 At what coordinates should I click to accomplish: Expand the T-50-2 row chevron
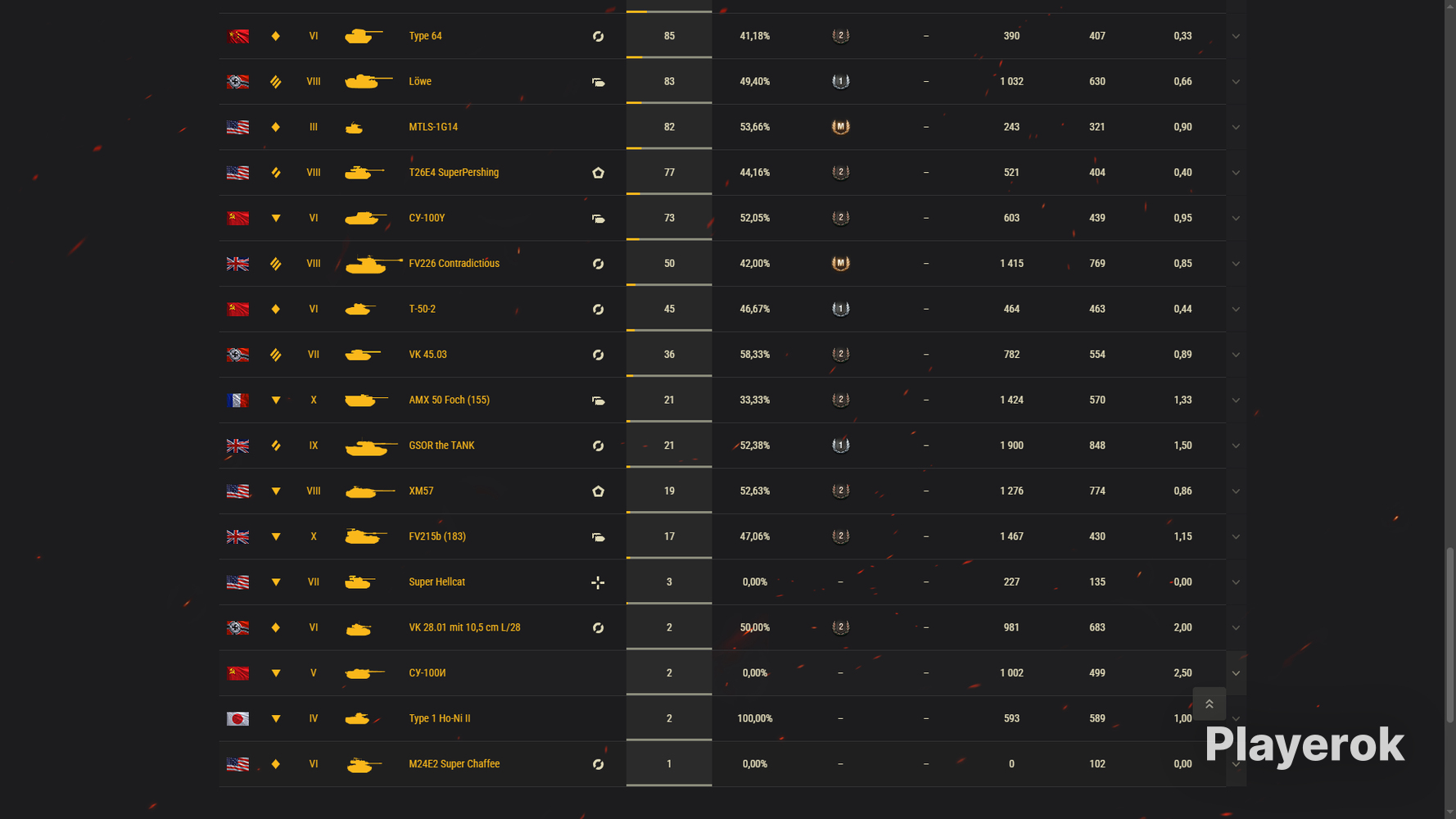coord(1236,310)
